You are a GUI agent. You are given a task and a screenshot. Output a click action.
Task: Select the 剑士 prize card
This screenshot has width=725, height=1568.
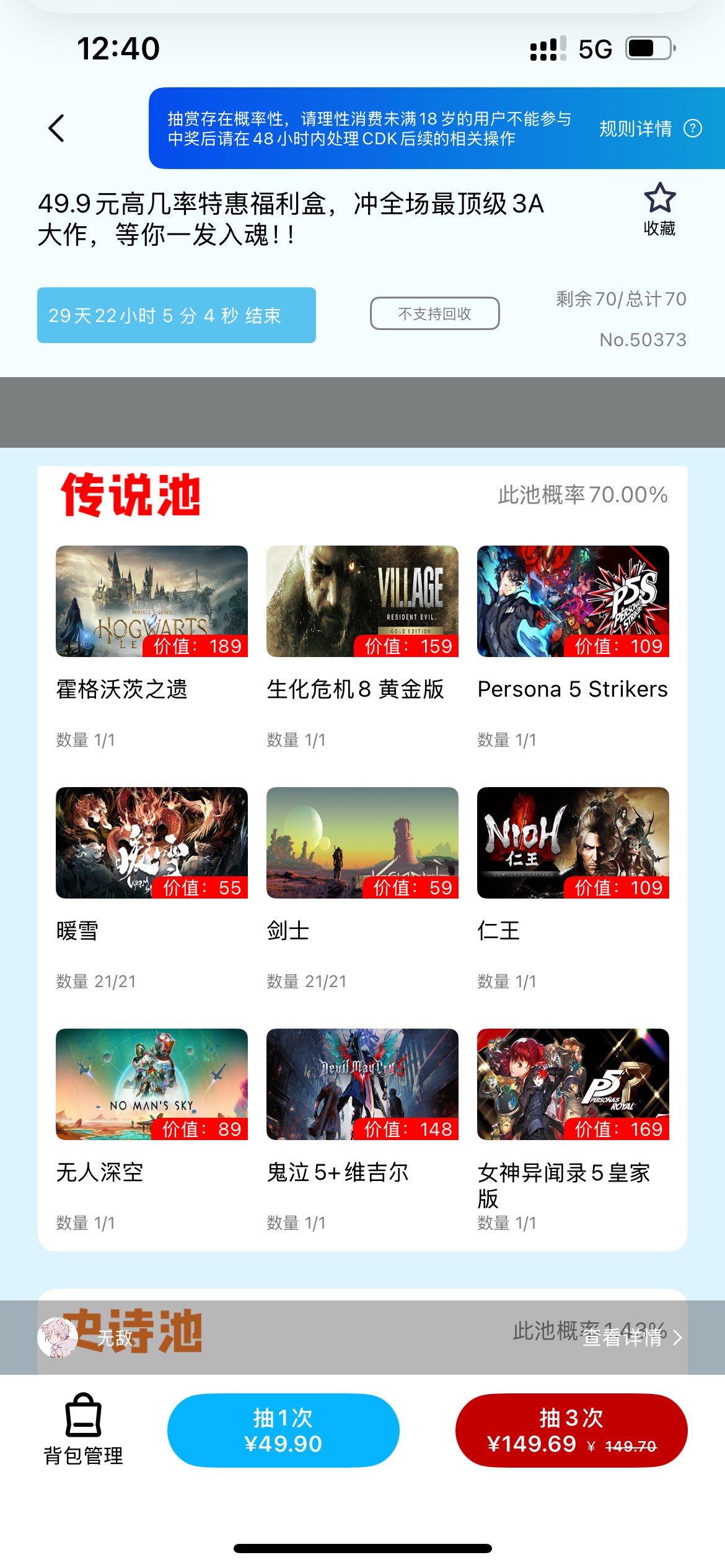pos(362,843)
